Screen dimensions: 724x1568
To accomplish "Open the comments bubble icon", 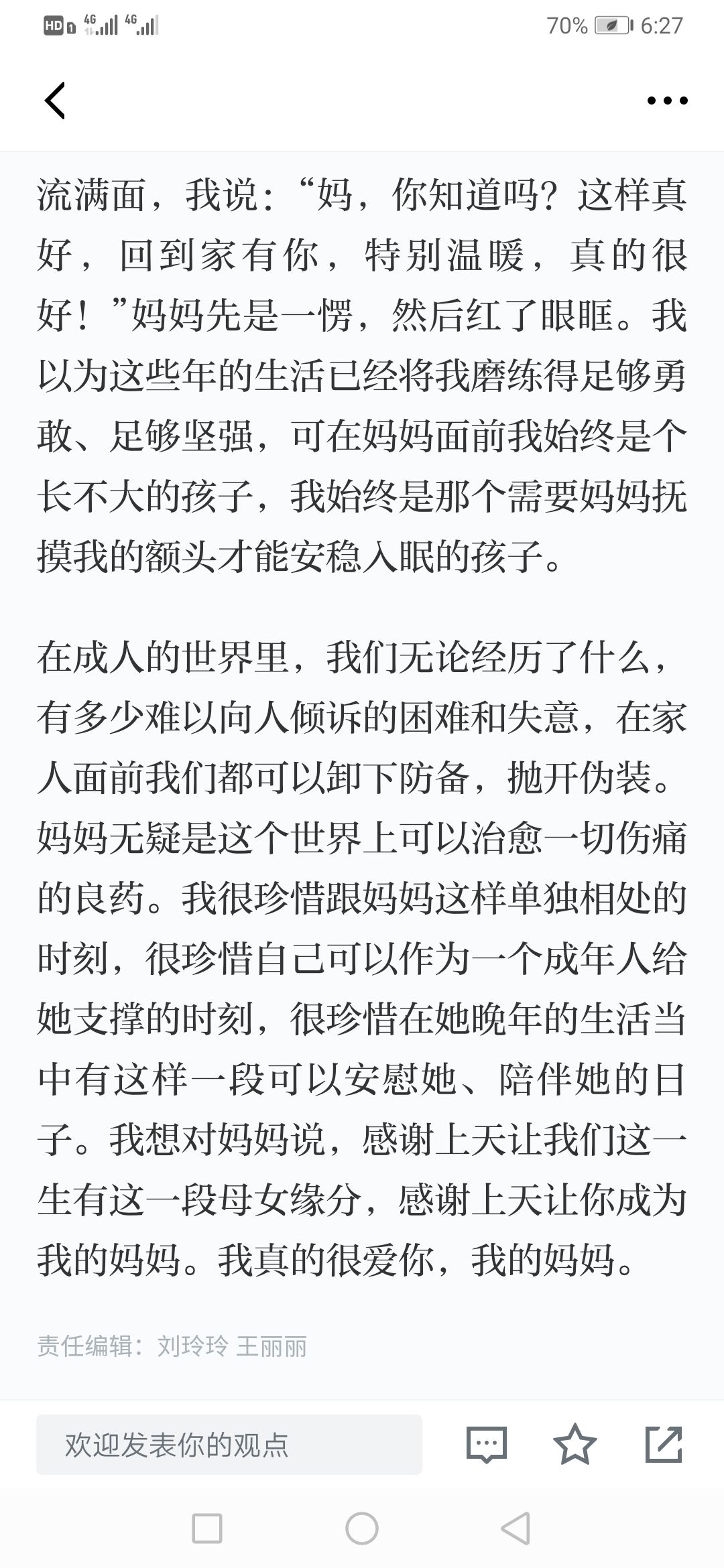I will coord(486,1445).
